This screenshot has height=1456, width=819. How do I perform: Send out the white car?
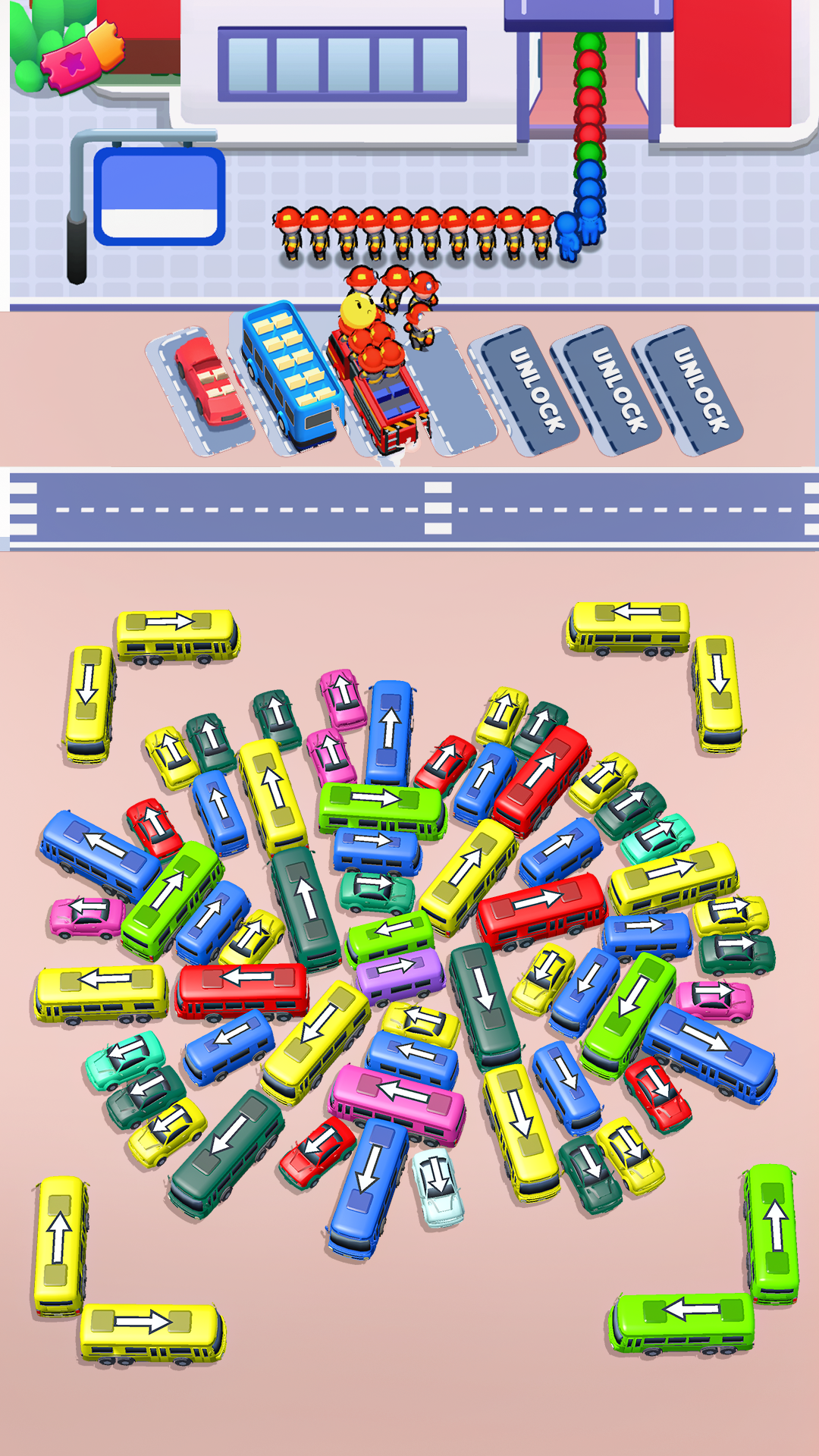point(438,1185)
